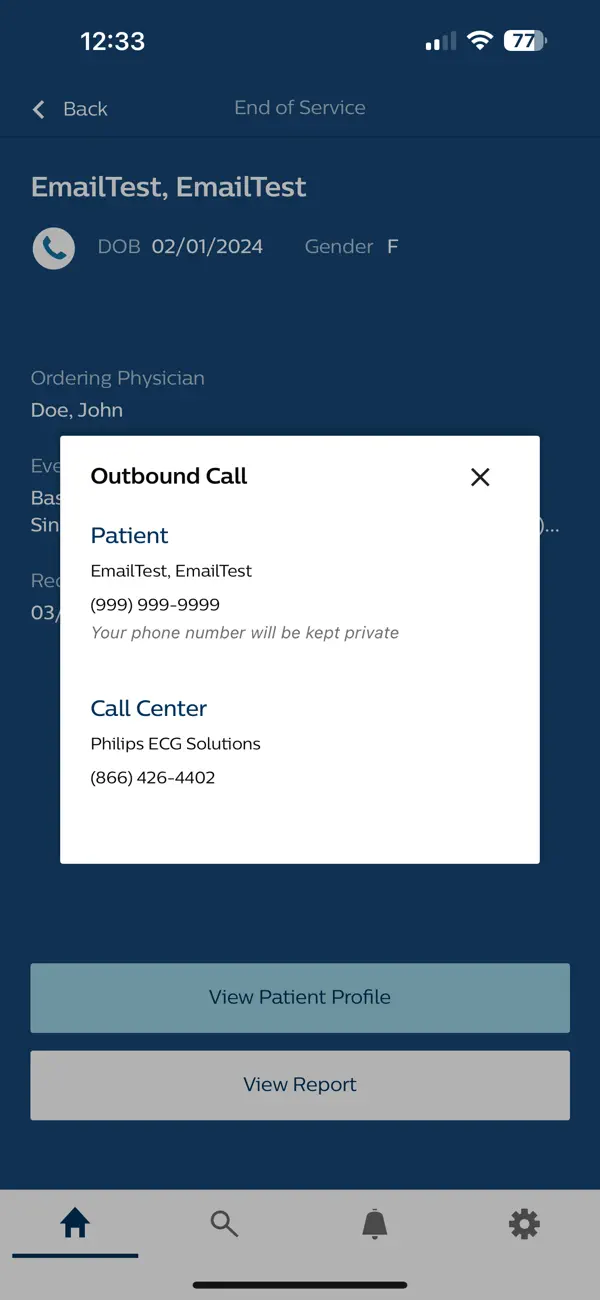This screenshot has height=1300, width=600.
Task: Switch to the Search tab
Action: tap(225, 1223)
